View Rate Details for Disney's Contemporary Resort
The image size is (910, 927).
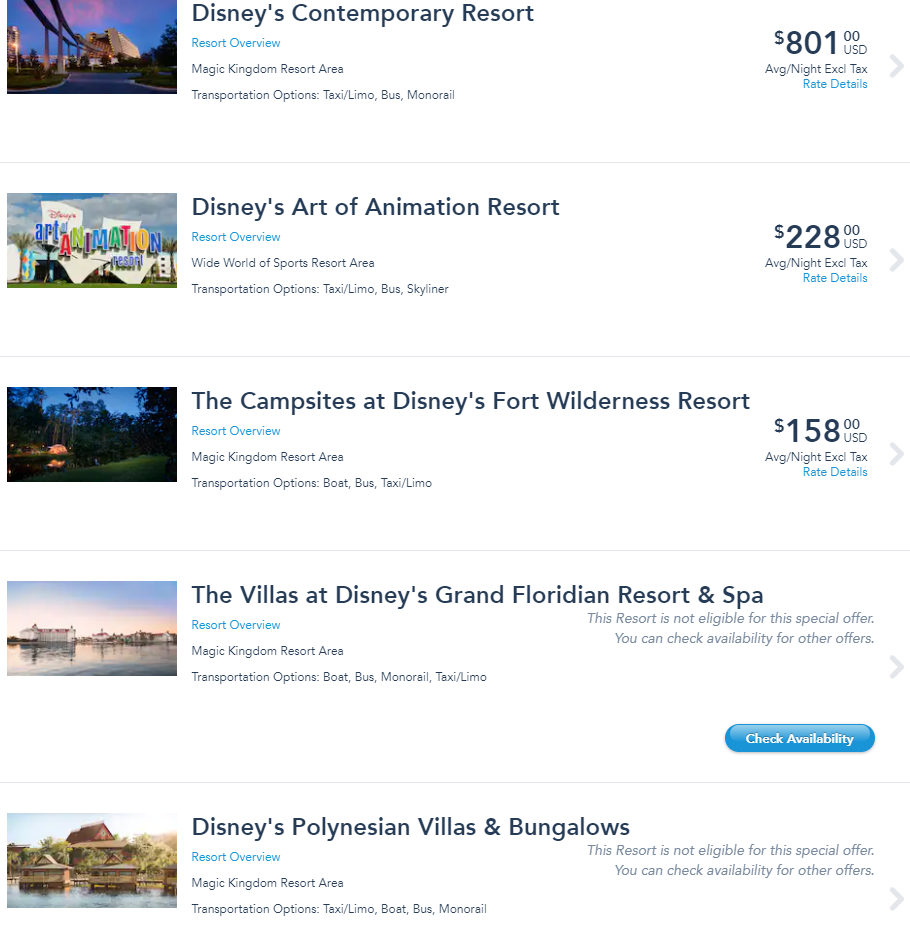[835, 84]
